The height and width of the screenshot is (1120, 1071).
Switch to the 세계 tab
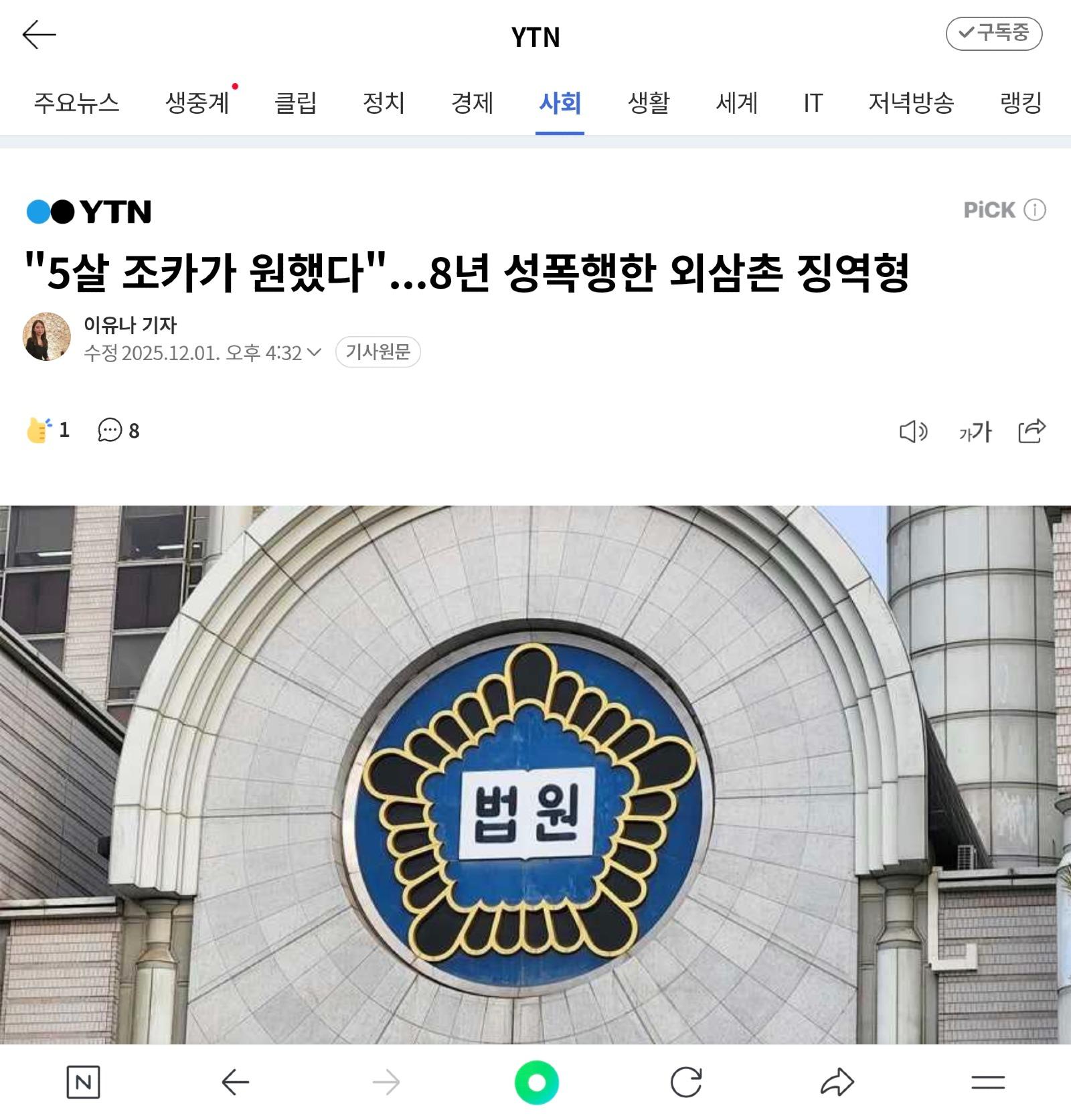pyautogui.click(x=736, y=103)
